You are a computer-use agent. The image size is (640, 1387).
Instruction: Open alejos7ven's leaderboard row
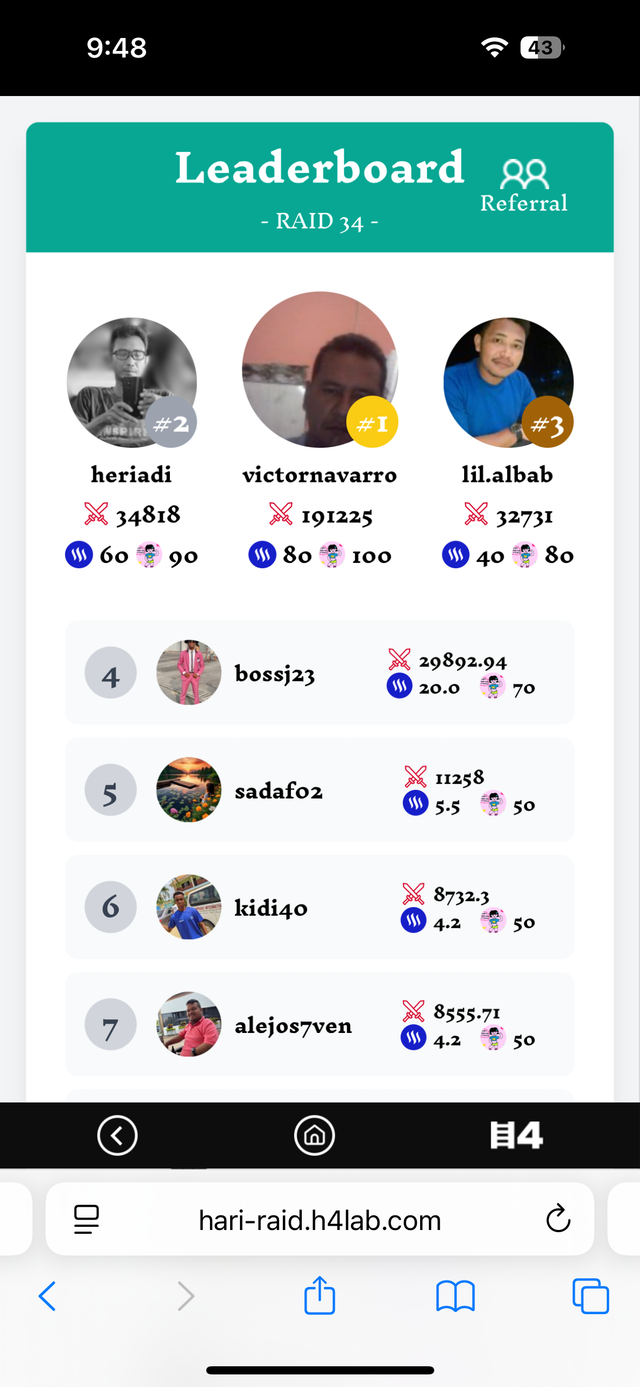point(319,1024)
